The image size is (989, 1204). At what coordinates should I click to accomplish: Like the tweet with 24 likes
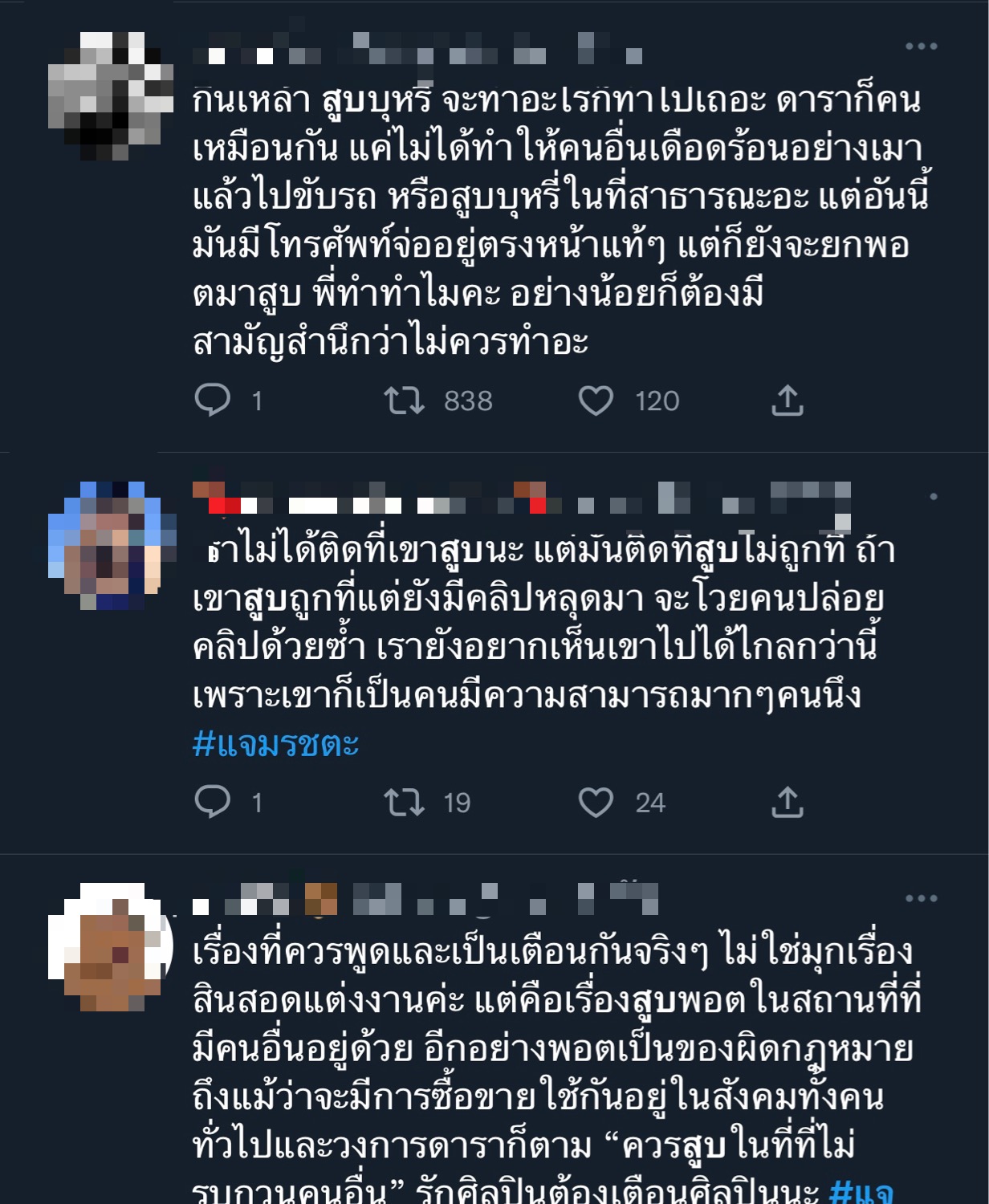pyautogui.click(x=596, y=801)
